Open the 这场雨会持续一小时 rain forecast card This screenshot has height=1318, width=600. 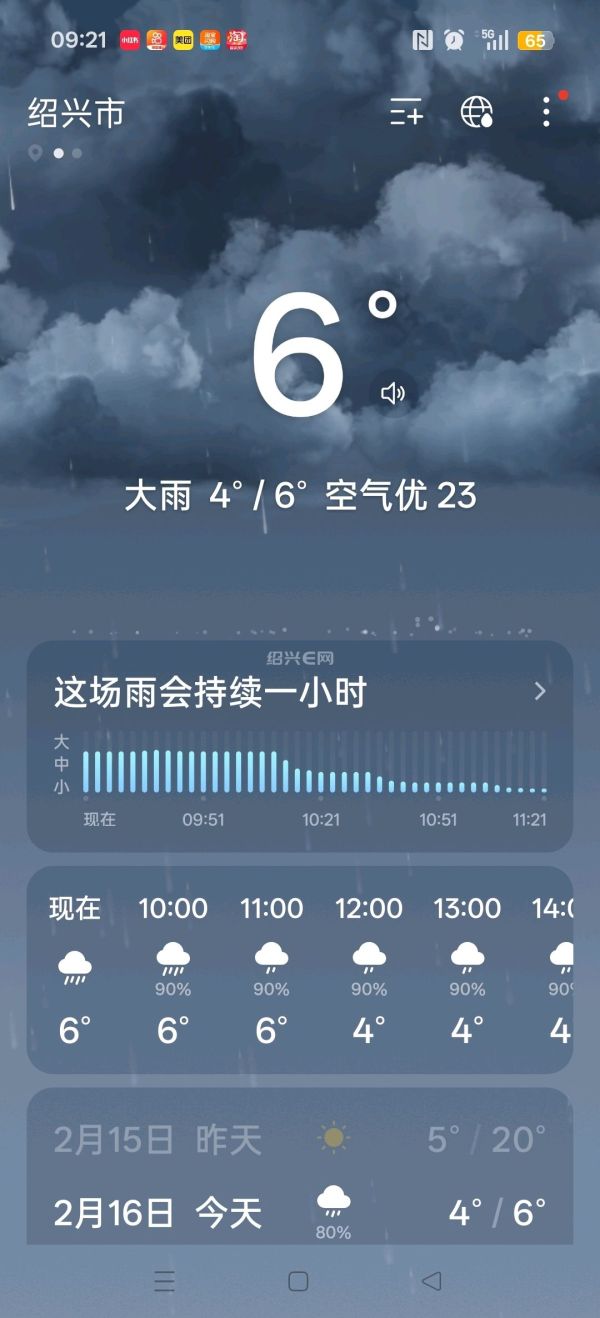300,692
